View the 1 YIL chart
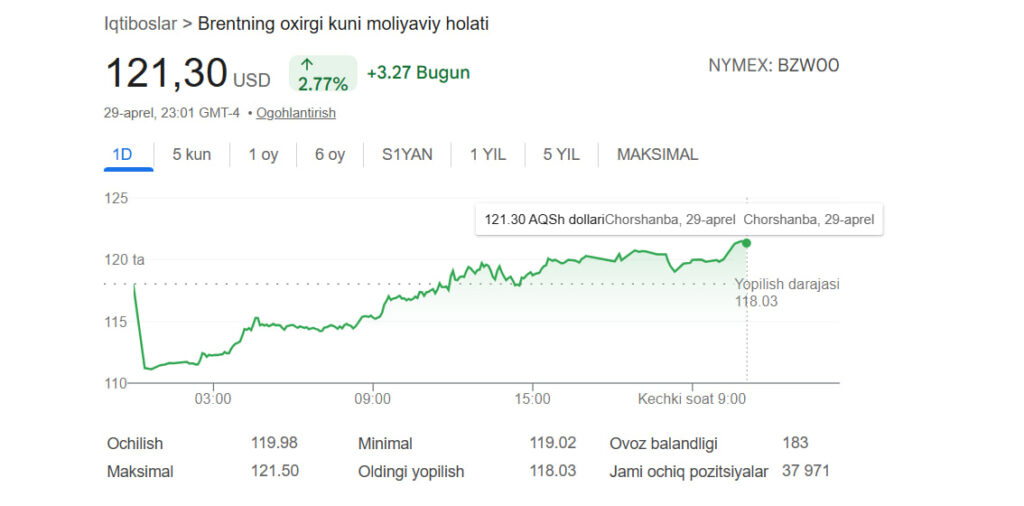The width and height of the screenshot is (1024, 506). point(488,154)
